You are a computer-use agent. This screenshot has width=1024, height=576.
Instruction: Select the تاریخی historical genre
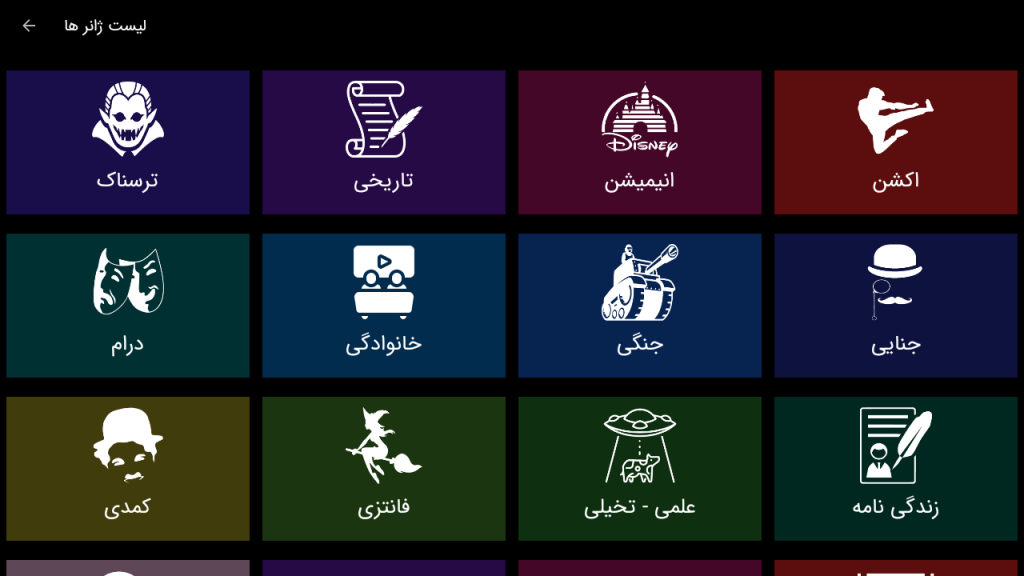click(384, 142)
